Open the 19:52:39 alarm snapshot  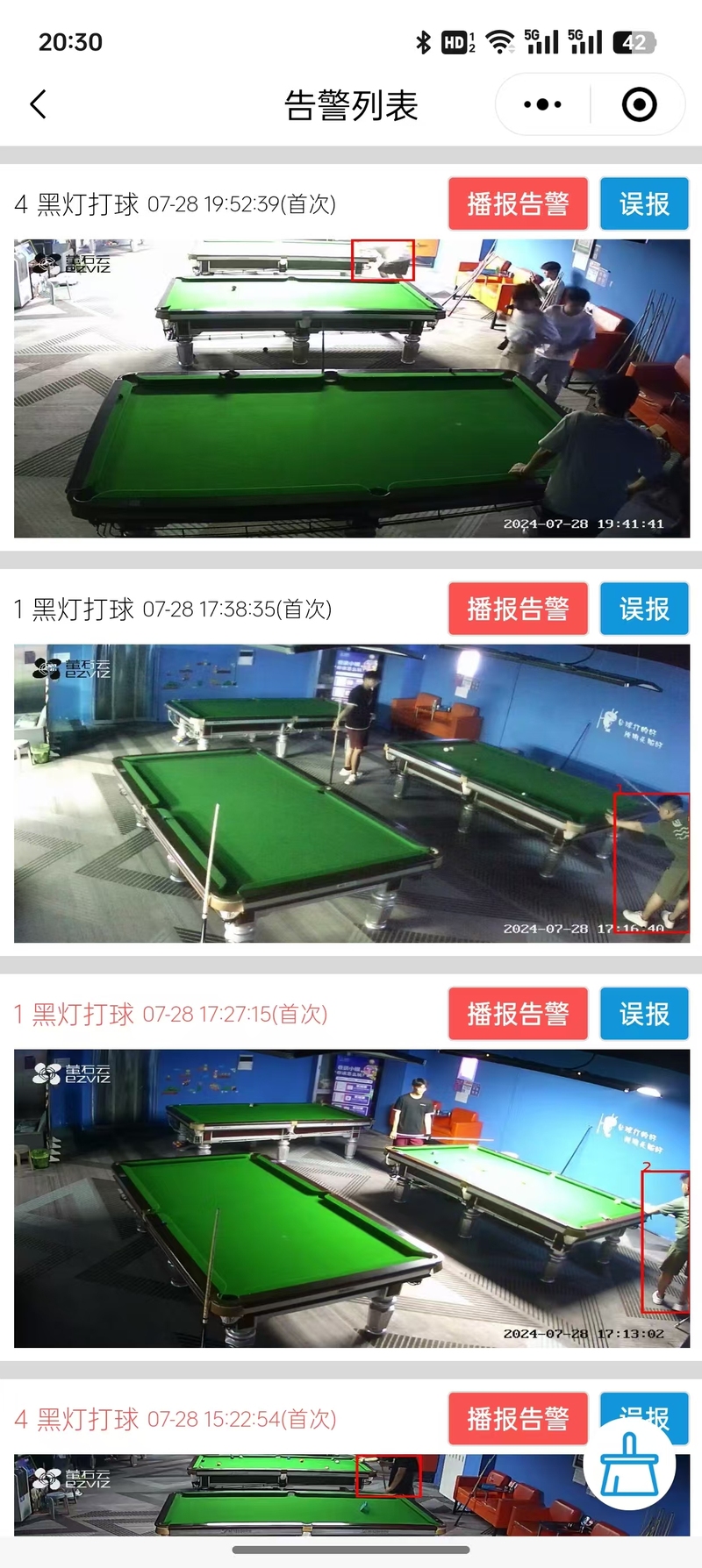click(x=351, y=388)
